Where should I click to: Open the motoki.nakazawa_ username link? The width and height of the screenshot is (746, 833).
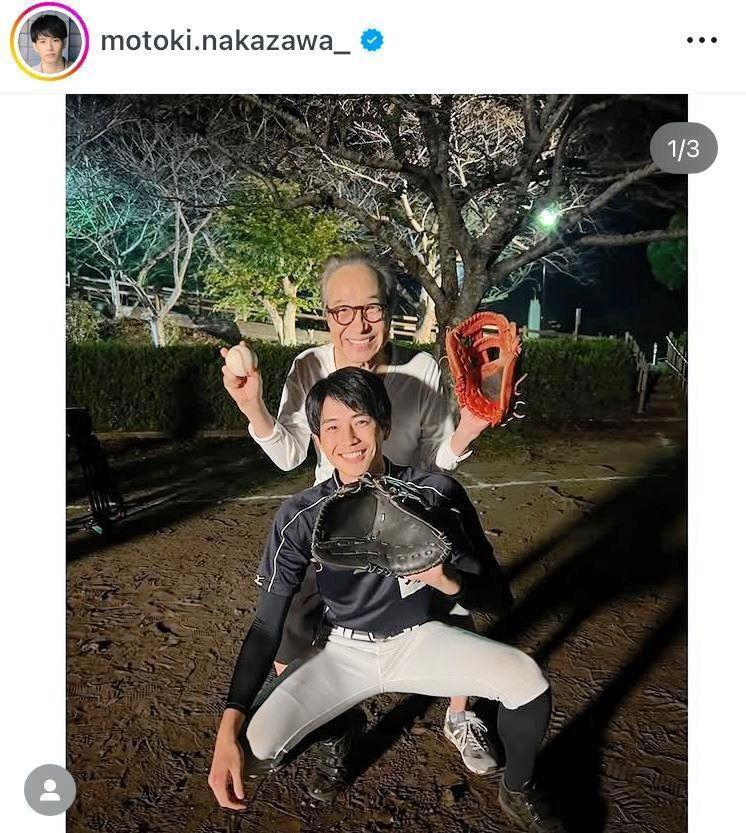(225, 41)
